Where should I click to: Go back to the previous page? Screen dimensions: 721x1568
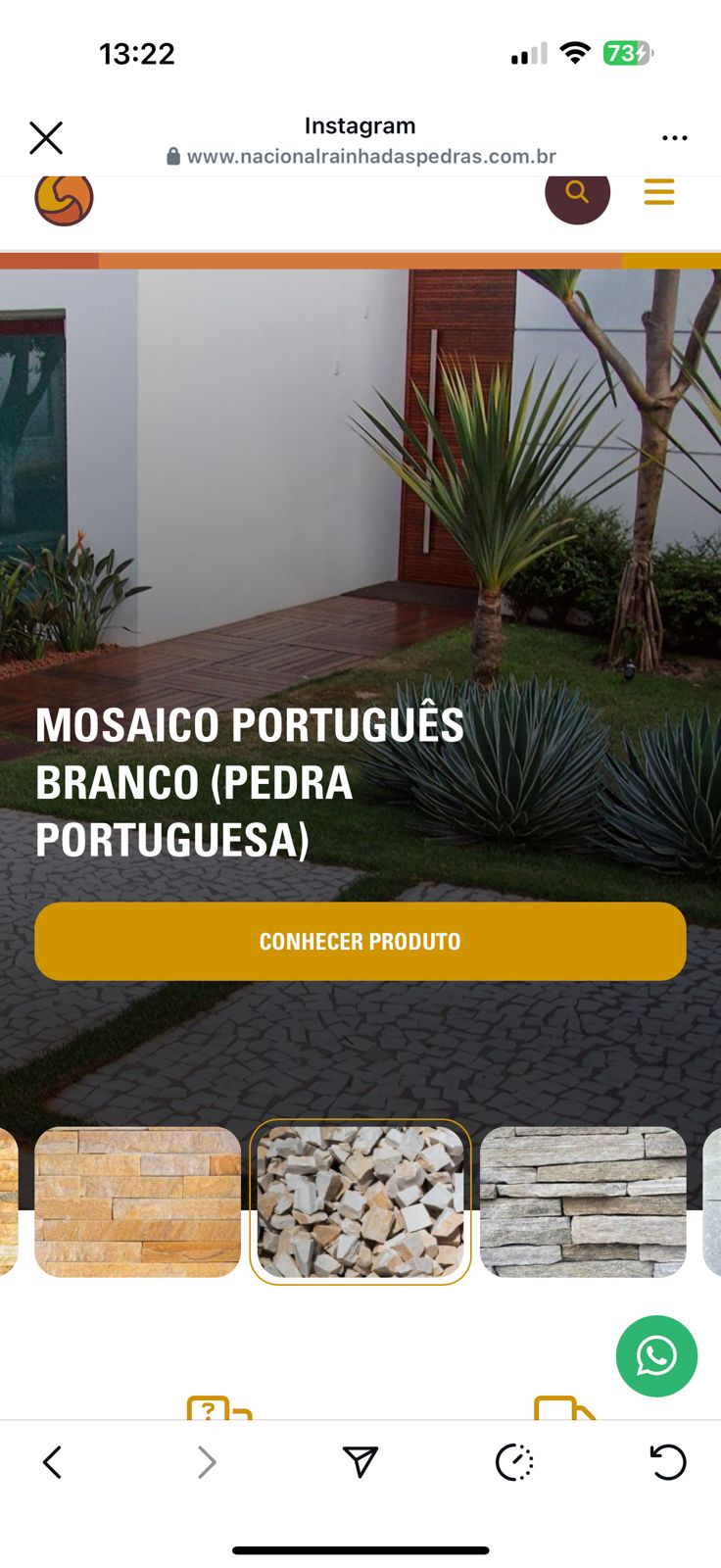(53, 1462)
